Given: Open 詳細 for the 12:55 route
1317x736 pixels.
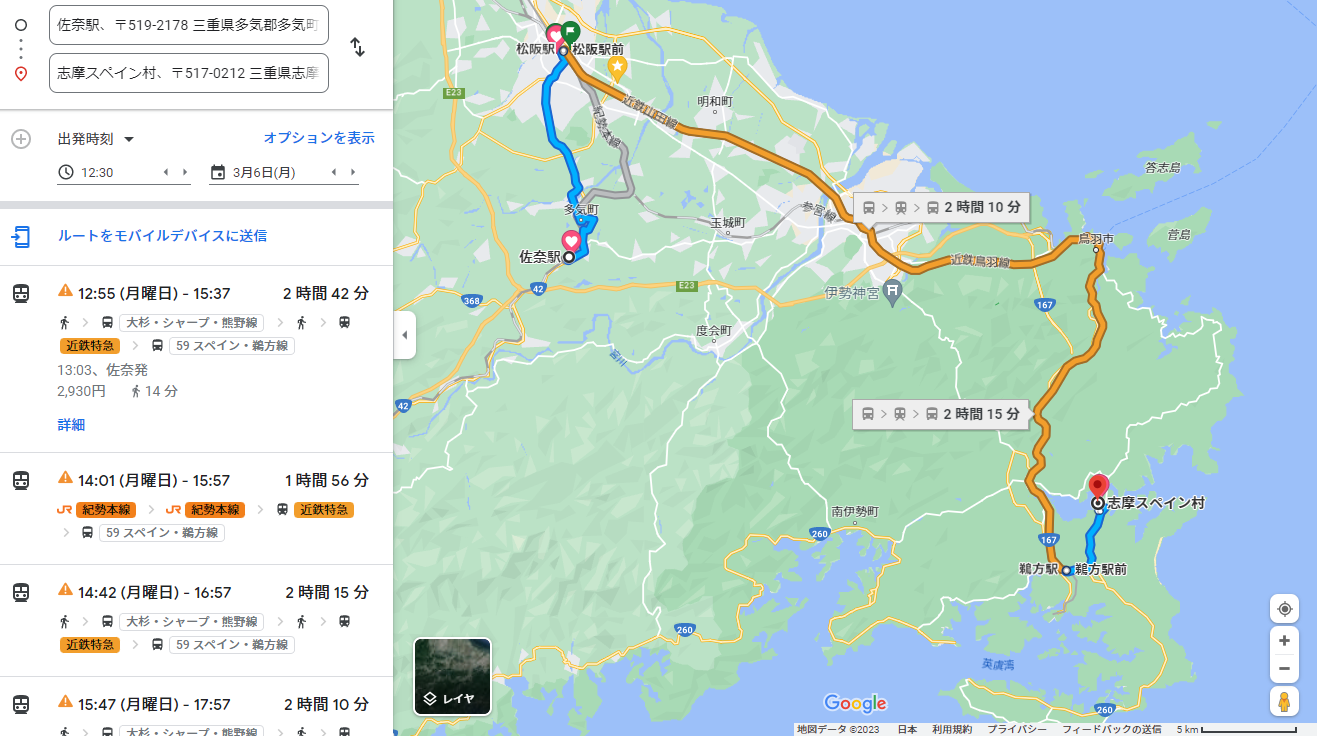Looking at the screenshot, I should pos(71,425).
